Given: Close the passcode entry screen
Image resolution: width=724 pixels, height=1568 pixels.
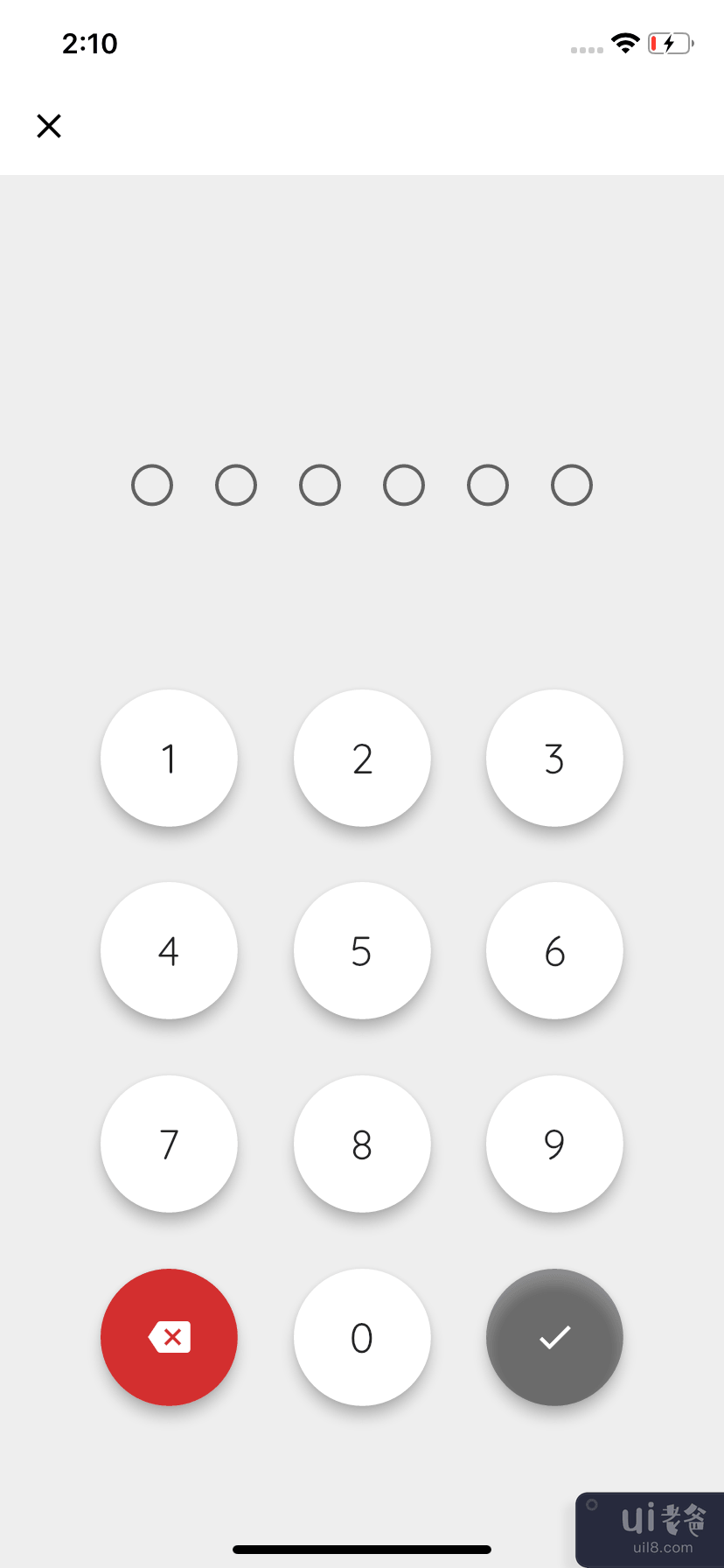Looking at the screenshot, I should click(49, 126).
